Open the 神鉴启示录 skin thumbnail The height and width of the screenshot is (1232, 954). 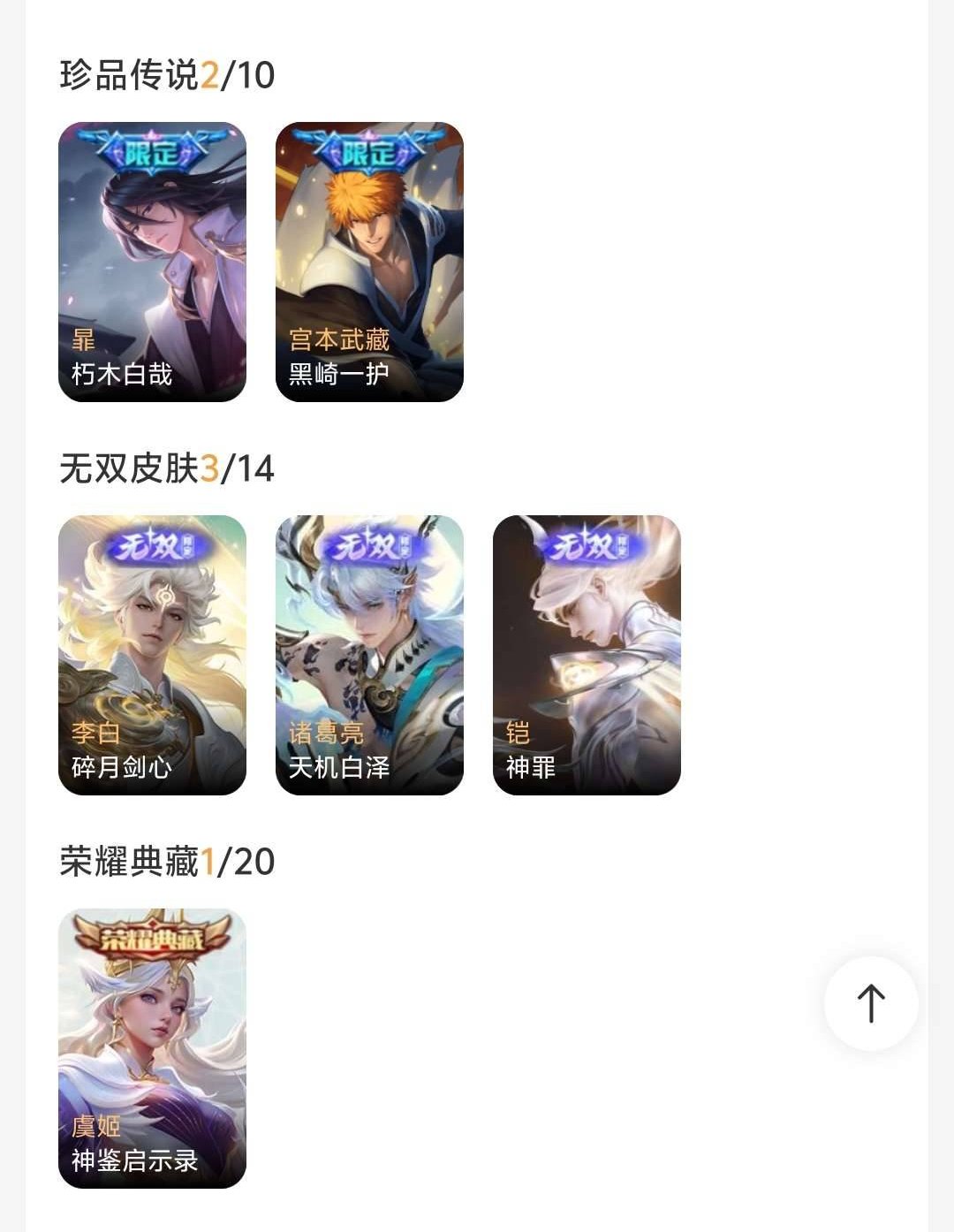[x=150, y=1052]
